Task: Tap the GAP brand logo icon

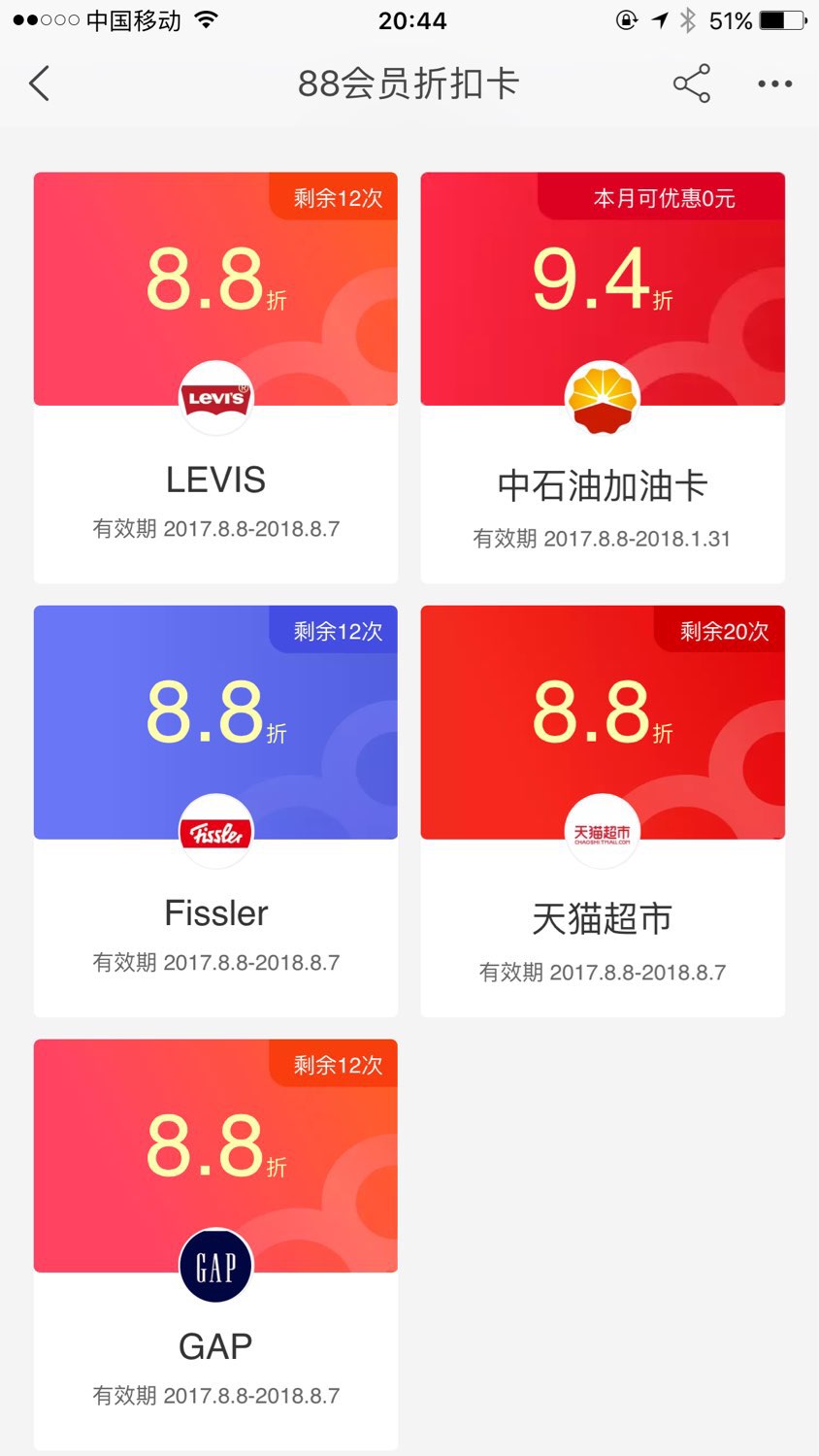Action: click(215, 1265)
